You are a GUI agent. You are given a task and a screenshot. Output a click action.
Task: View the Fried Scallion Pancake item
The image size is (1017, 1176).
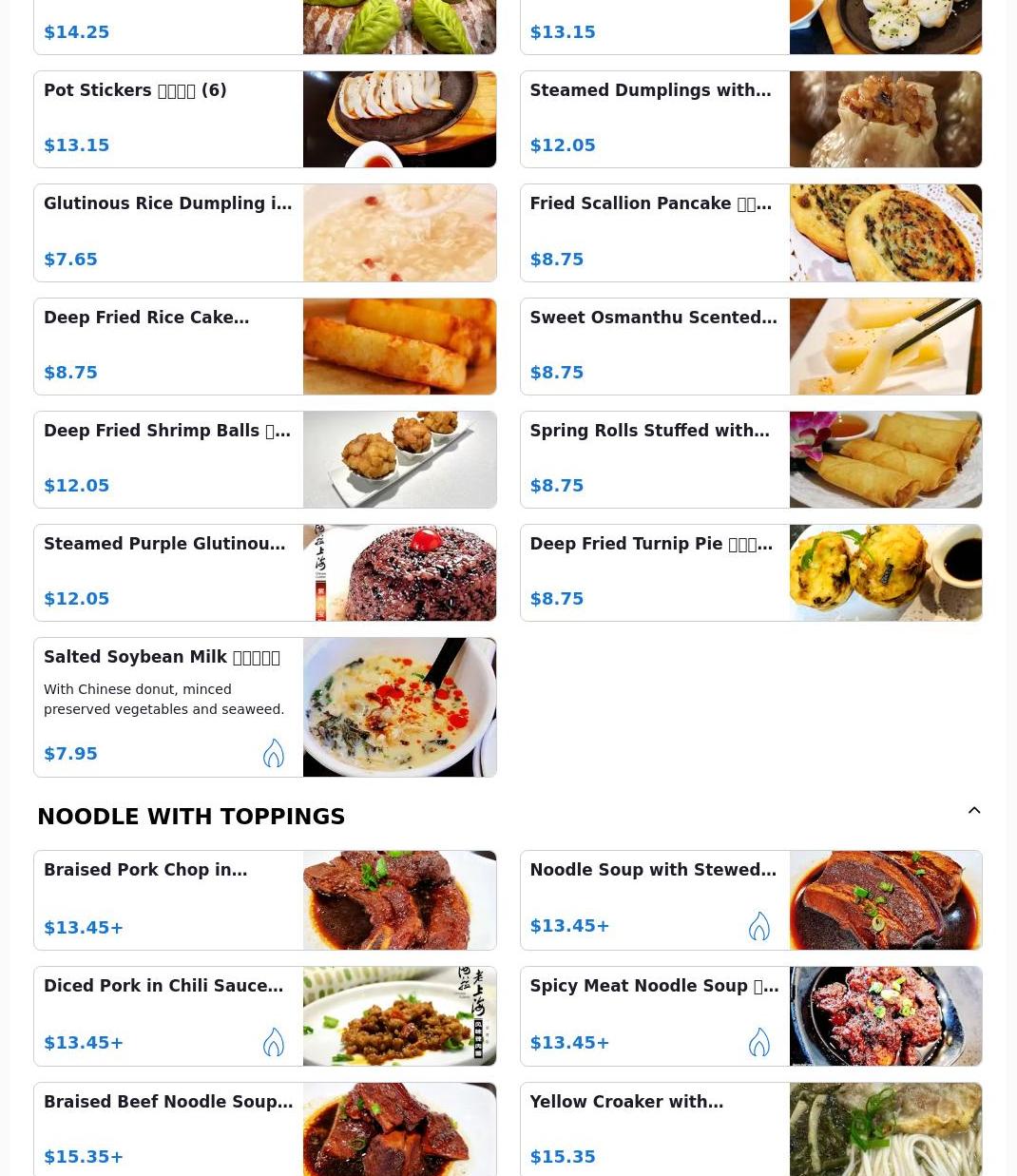(750, 233)
